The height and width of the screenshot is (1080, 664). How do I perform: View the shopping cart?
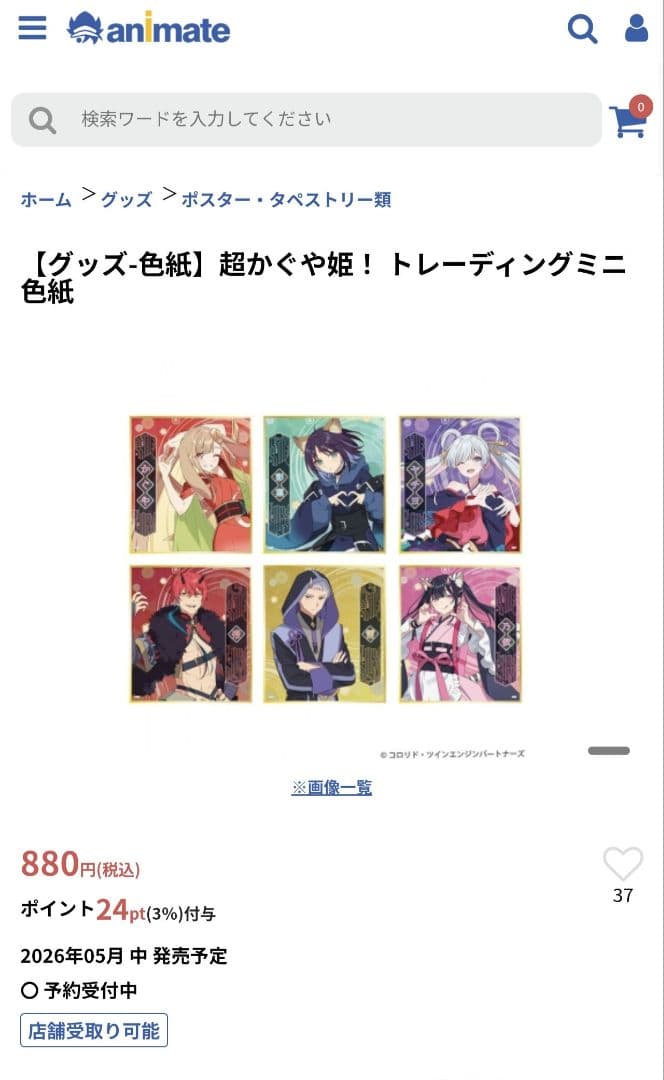630,117
